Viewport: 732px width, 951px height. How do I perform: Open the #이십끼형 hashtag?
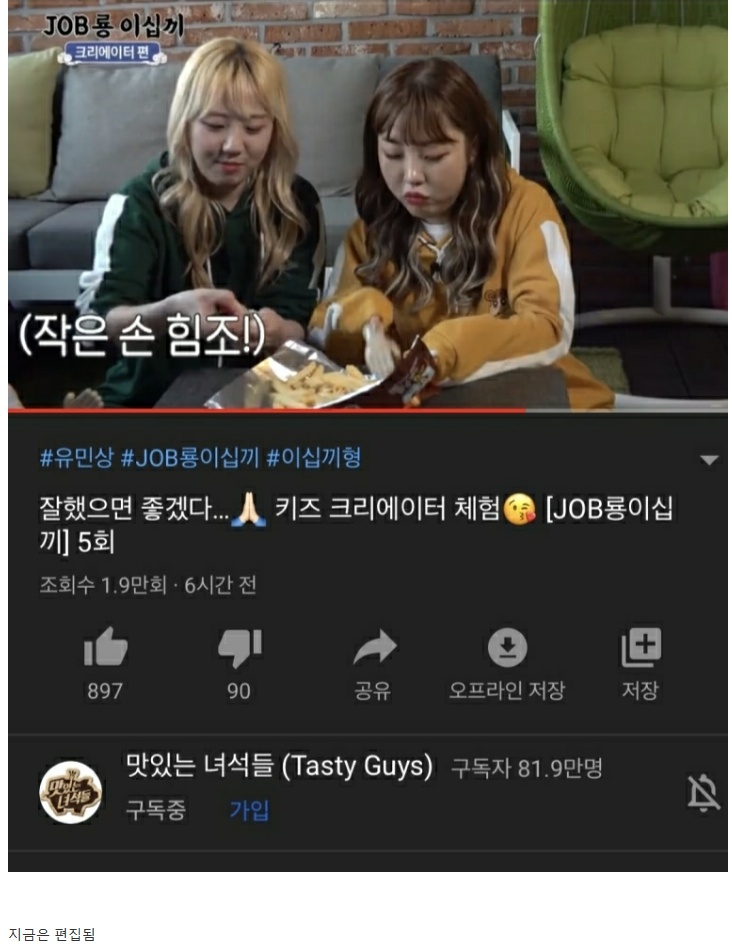[x=313, y=458]
